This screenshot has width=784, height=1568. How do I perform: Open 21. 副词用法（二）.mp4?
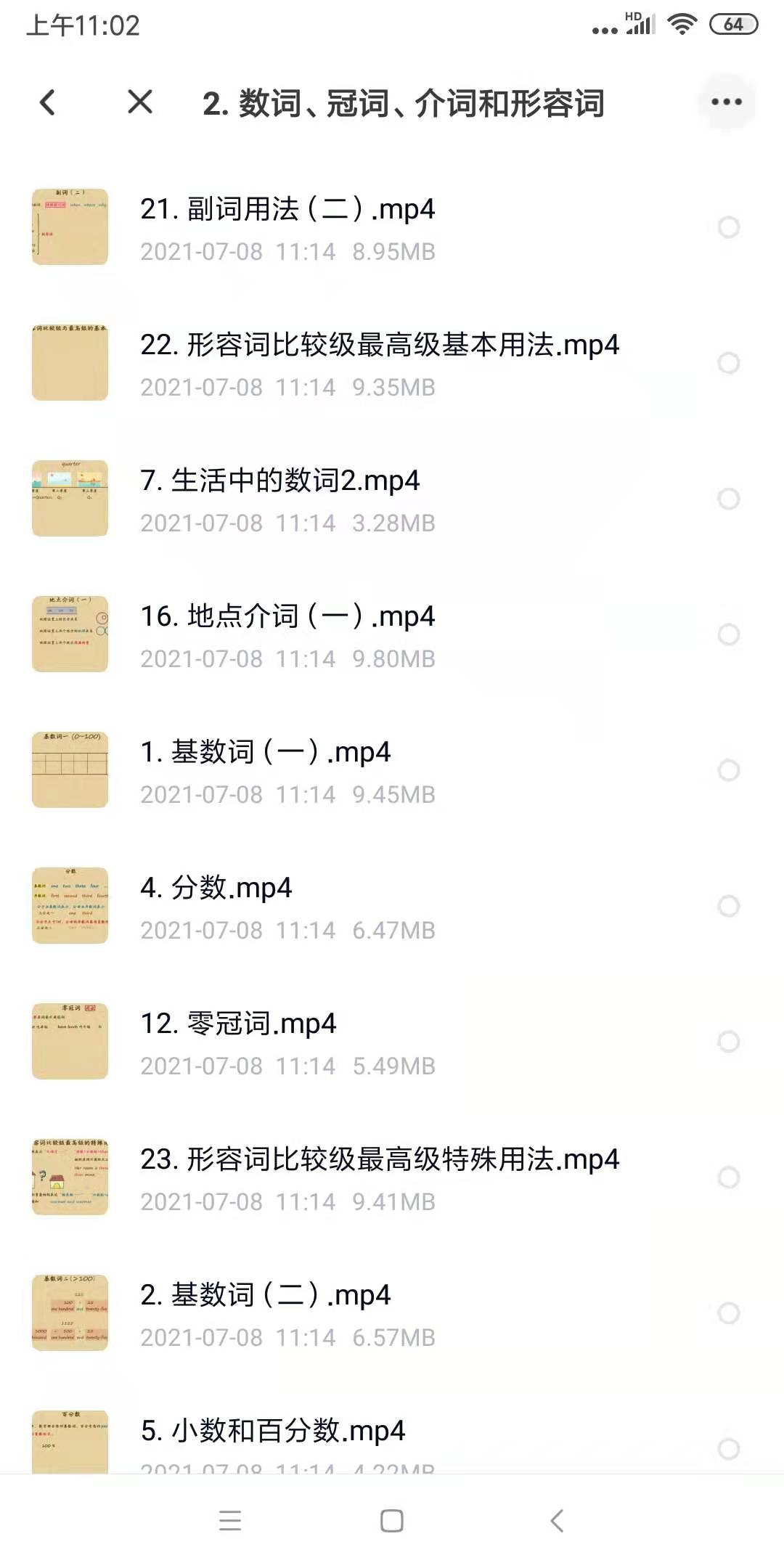click(x=287, y=210)
